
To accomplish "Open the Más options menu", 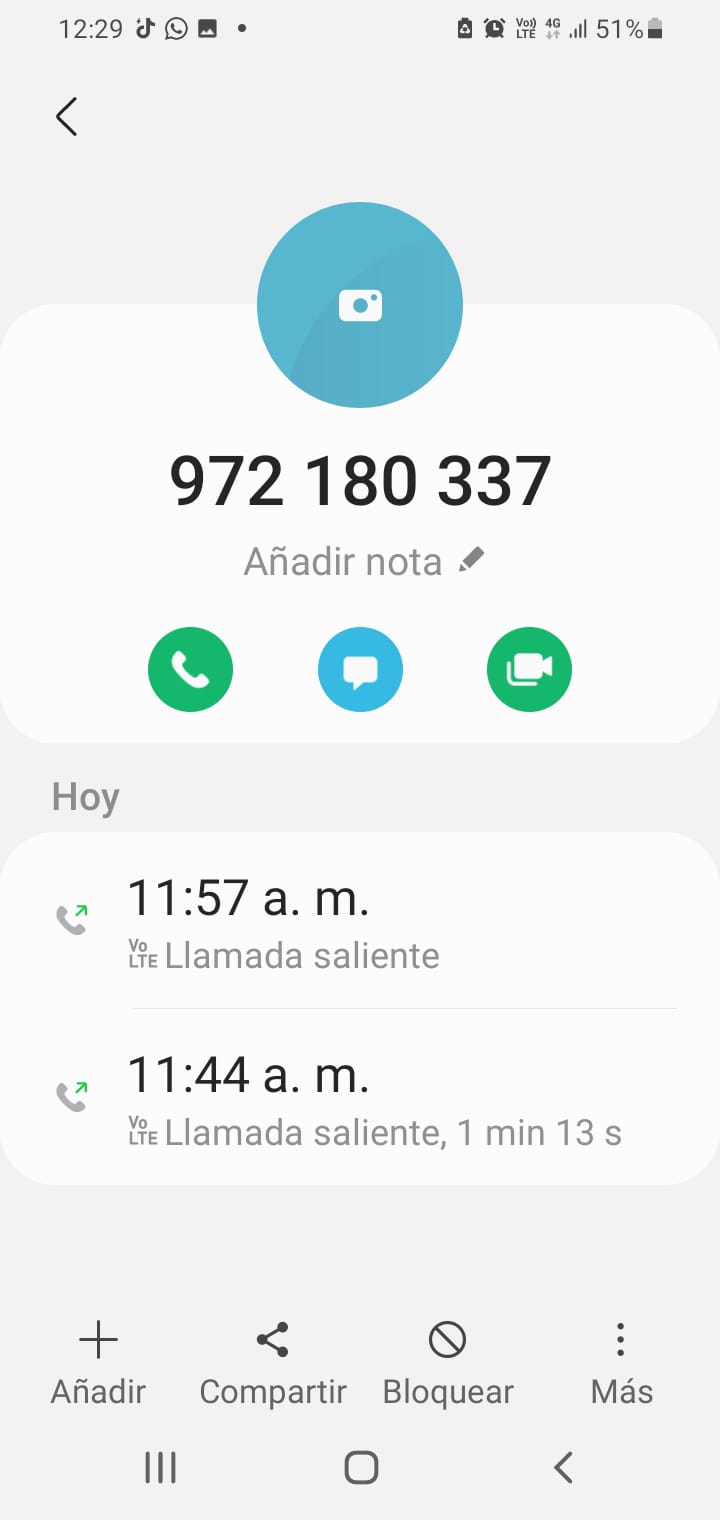I will click(621, 1361).
